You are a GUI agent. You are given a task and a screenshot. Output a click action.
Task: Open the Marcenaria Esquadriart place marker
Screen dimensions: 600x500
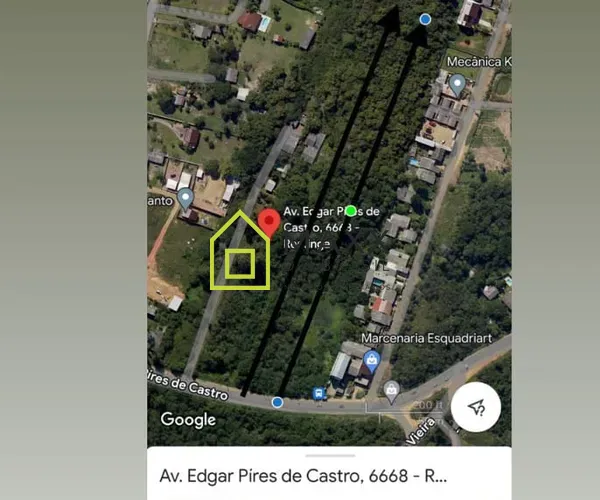[x=372, y=358]
